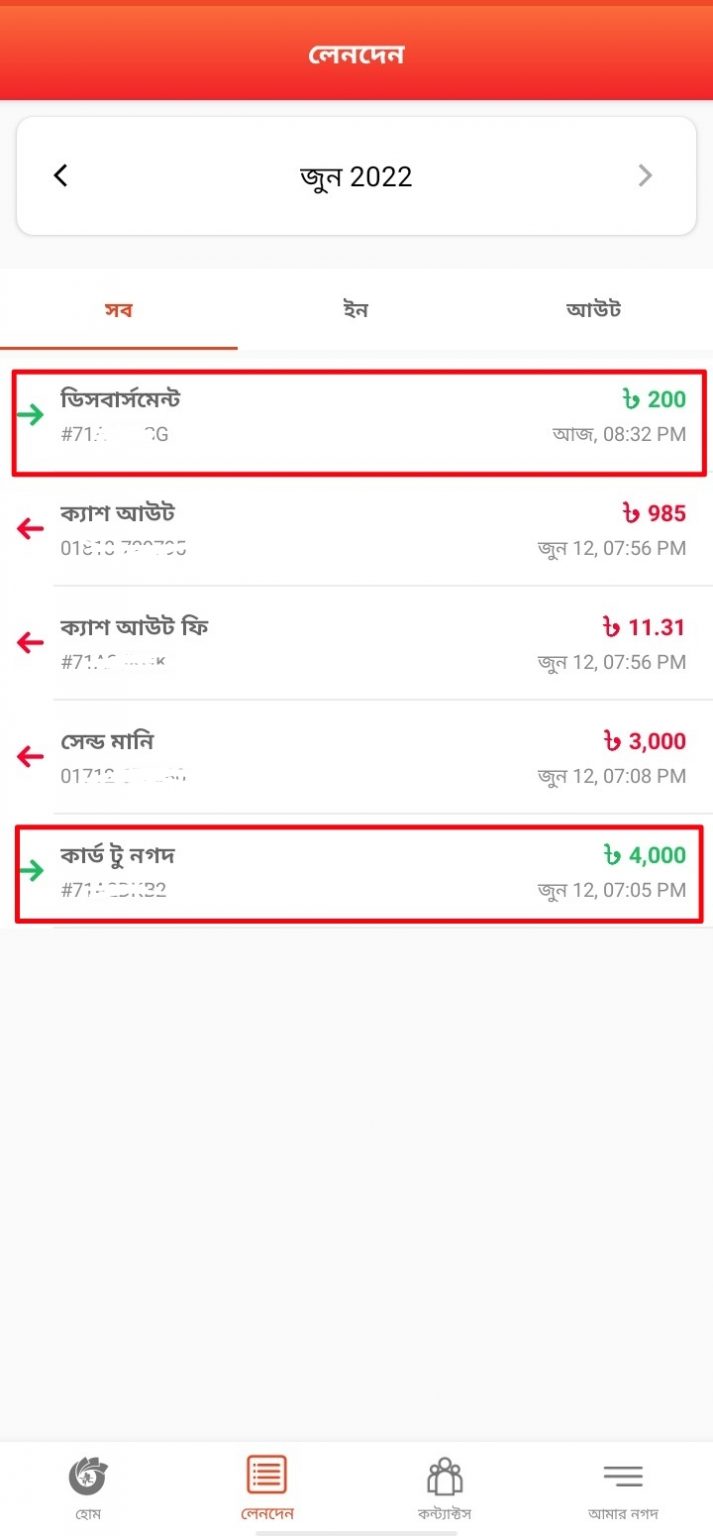Viewport: 713px width, 1536px height.
Task: Go to previous month with left chevron
Action: (61, 176)
